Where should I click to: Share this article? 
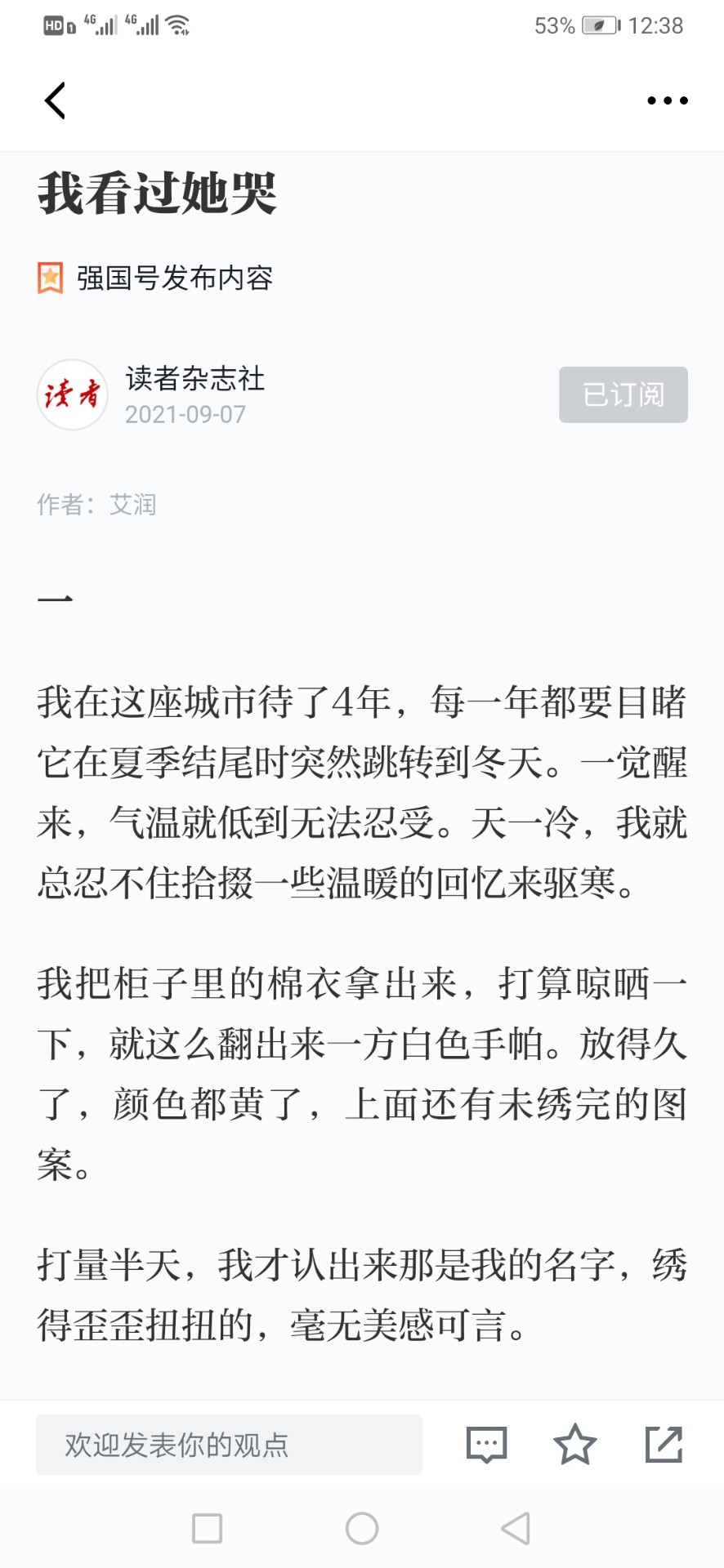tap(664, 1444)
